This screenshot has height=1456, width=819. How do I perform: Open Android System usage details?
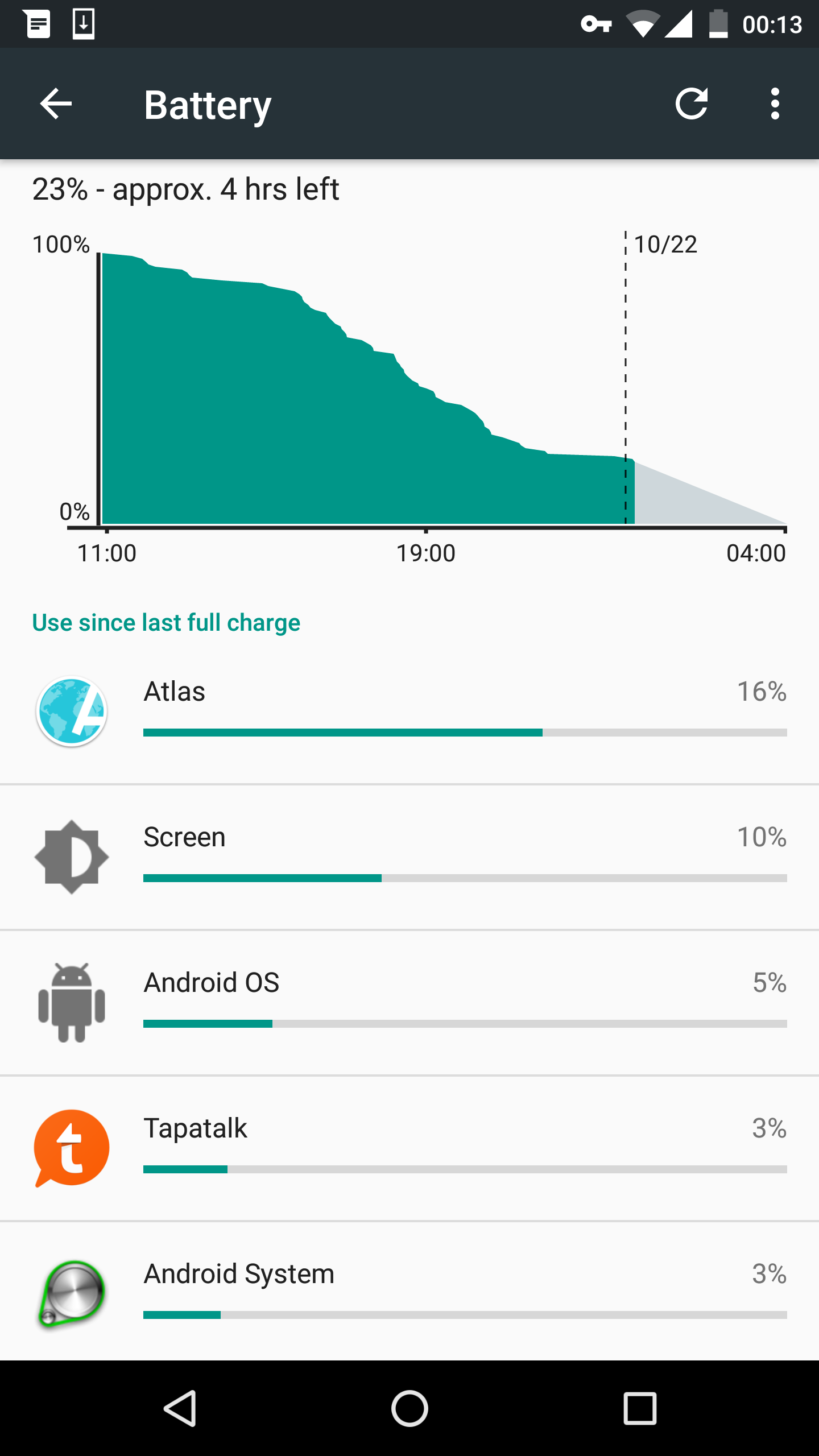tap(409, 1292)
